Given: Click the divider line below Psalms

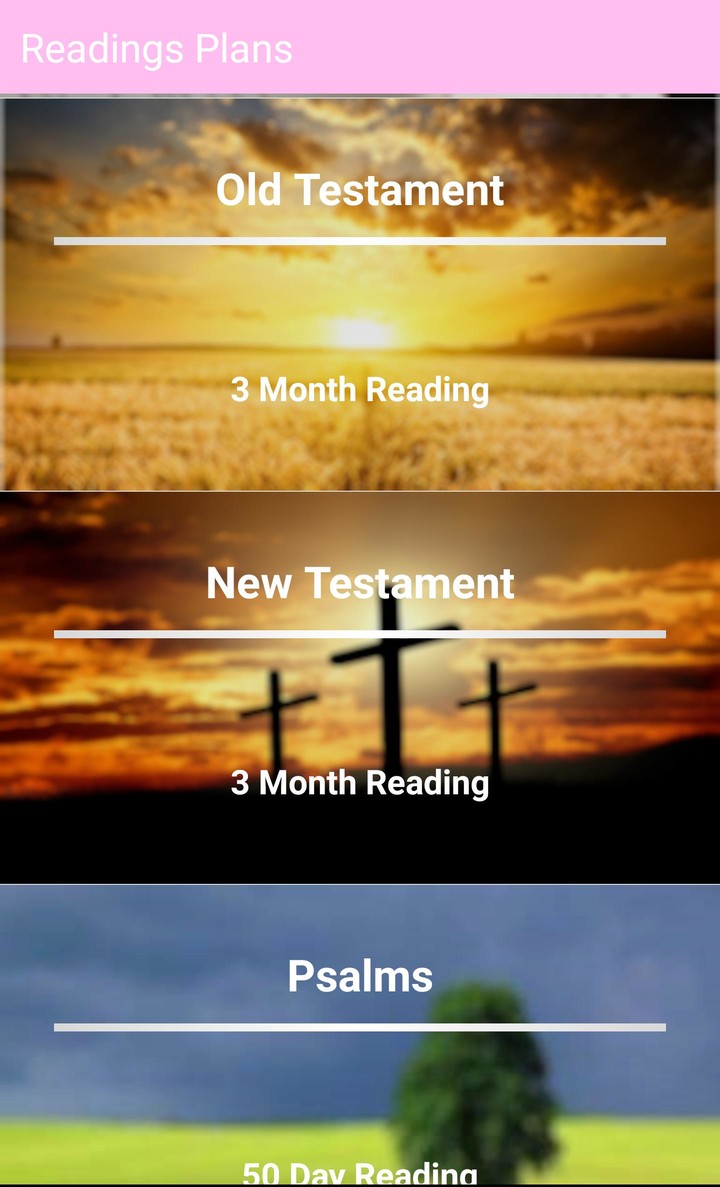Looking at the screenshot, I should [360, 1025].
